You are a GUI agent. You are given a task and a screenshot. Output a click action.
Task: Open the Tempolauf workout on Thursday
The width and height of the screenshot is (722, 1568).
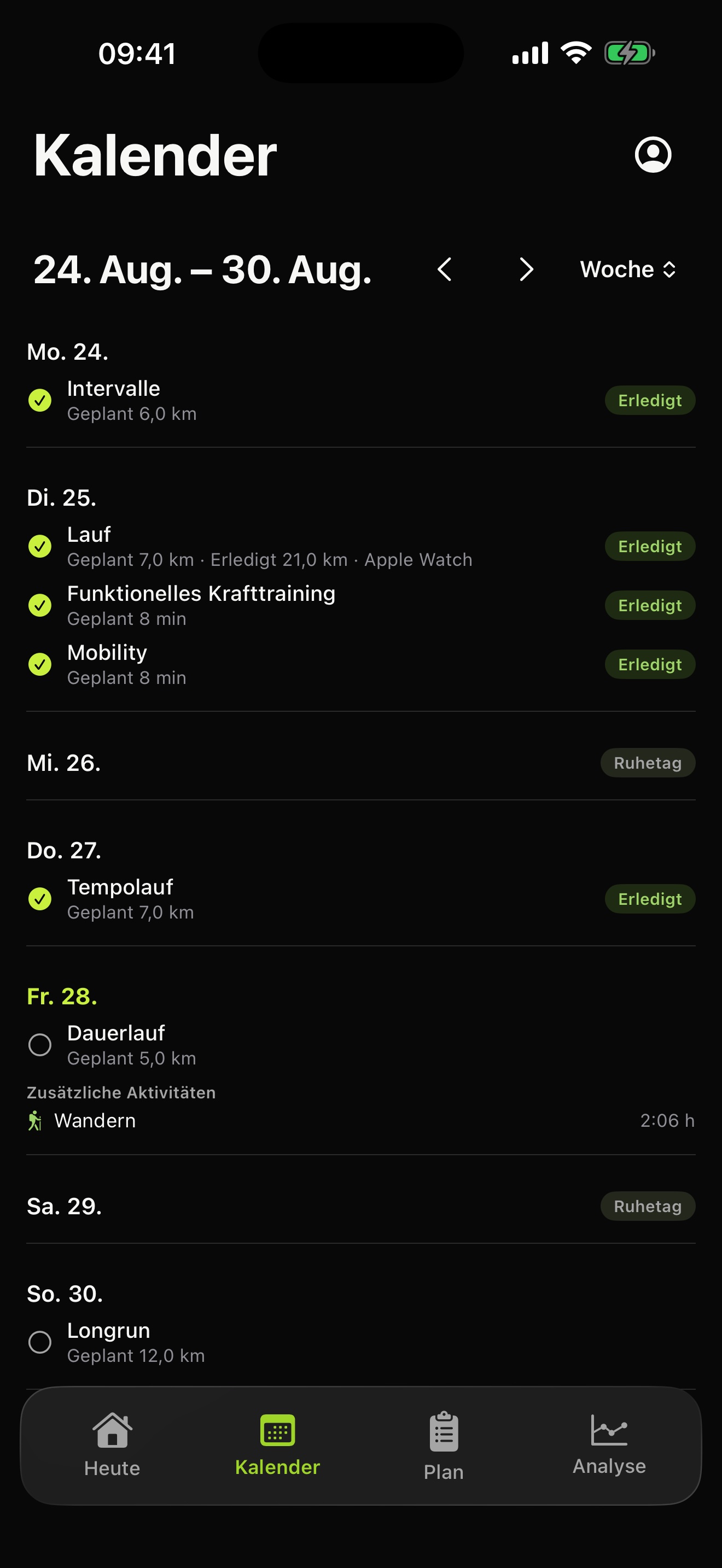point(361,899)
